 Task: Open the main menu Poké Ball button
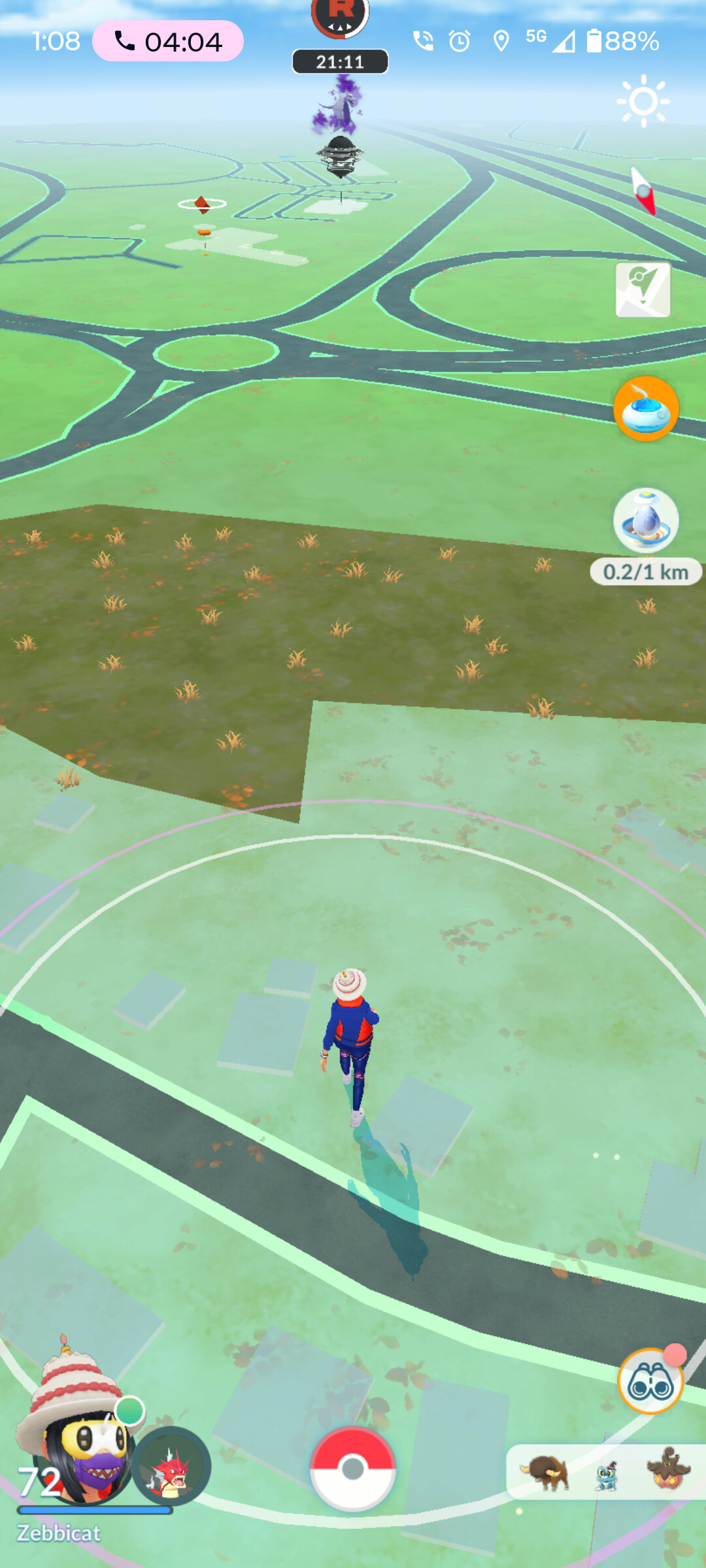click(x=353, y=1468)
